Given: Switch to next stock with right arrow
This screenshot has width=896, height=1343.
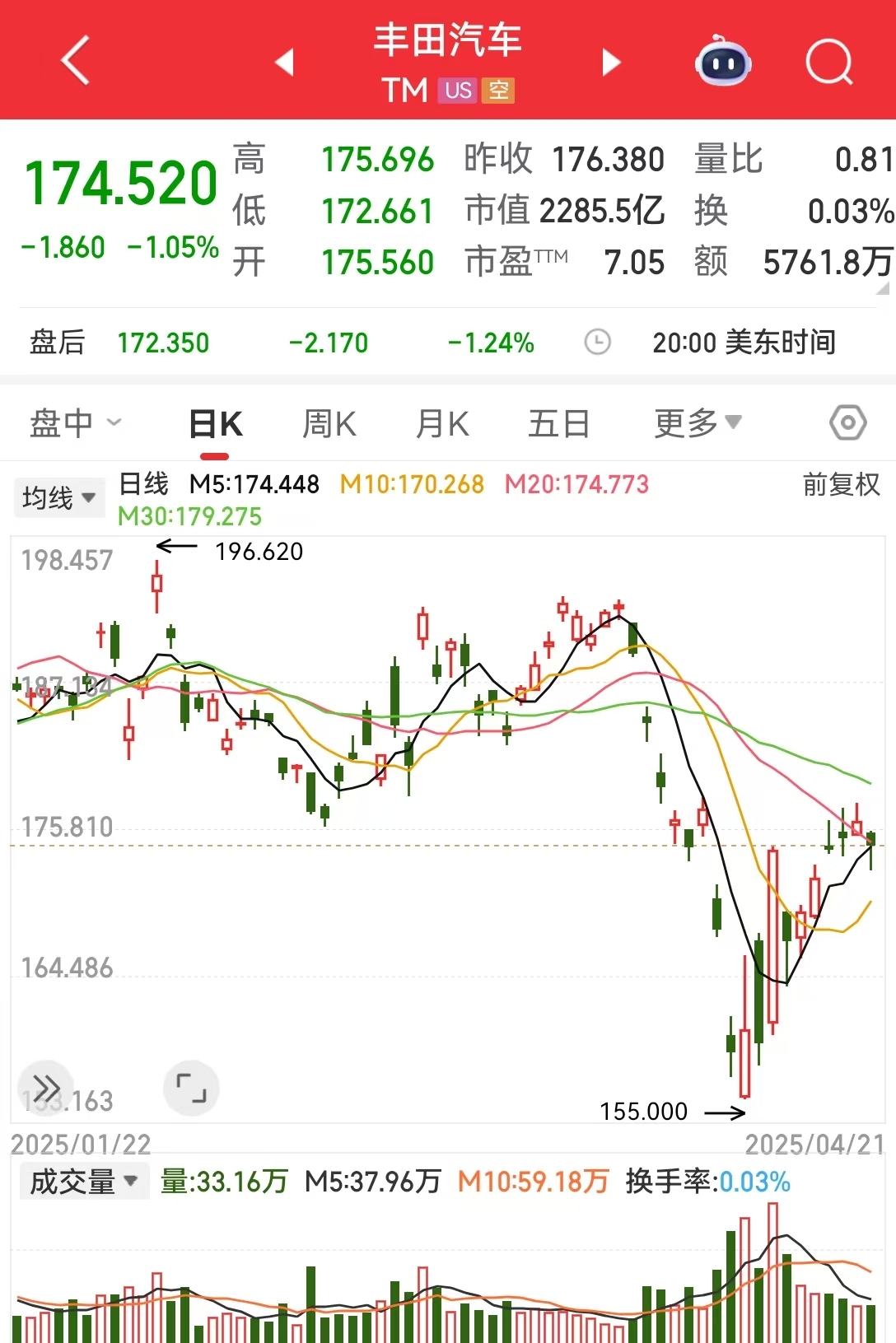Looking at the screenshot, I should click(x=610, y=62).
